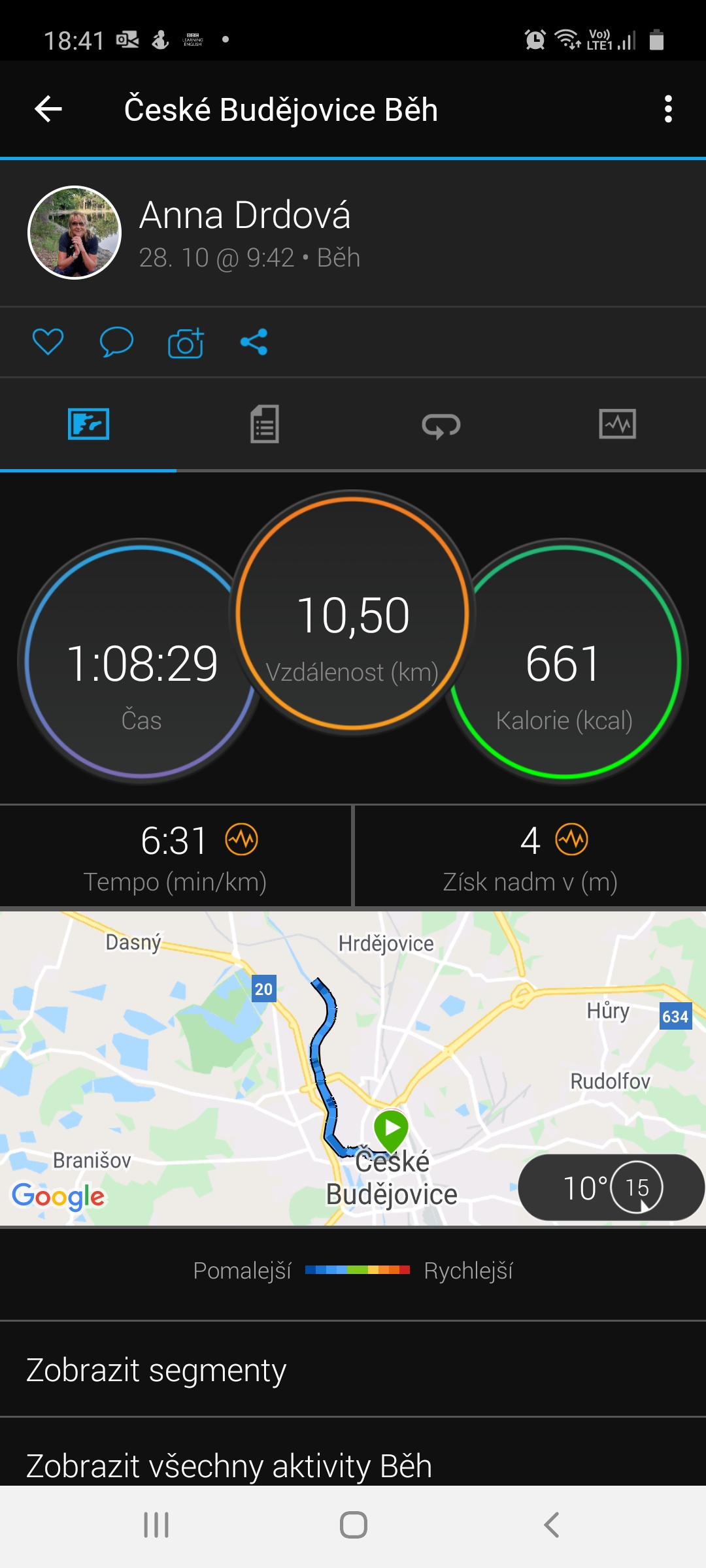Tap the 10° weather badge on map
Image resolution: width=706 pixels, height=1568 pixels.
click(x=611, y=1187)
